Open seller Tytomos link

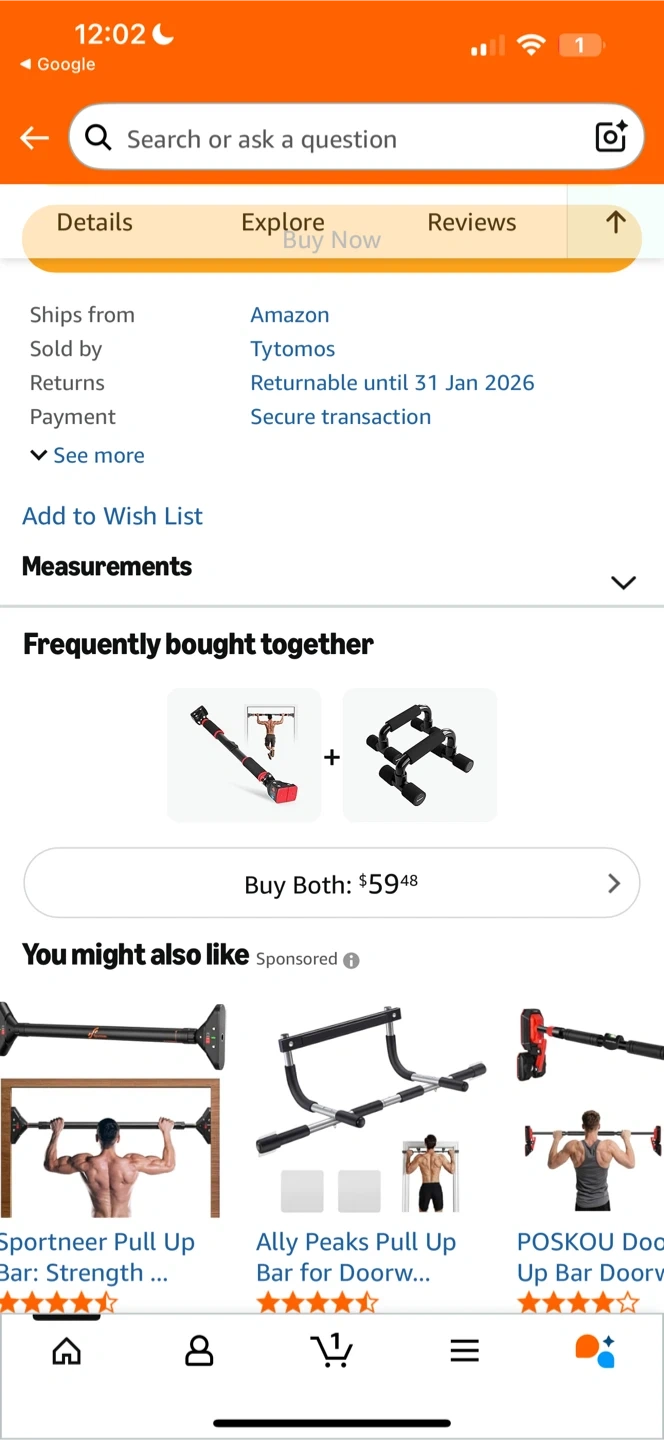292,349
